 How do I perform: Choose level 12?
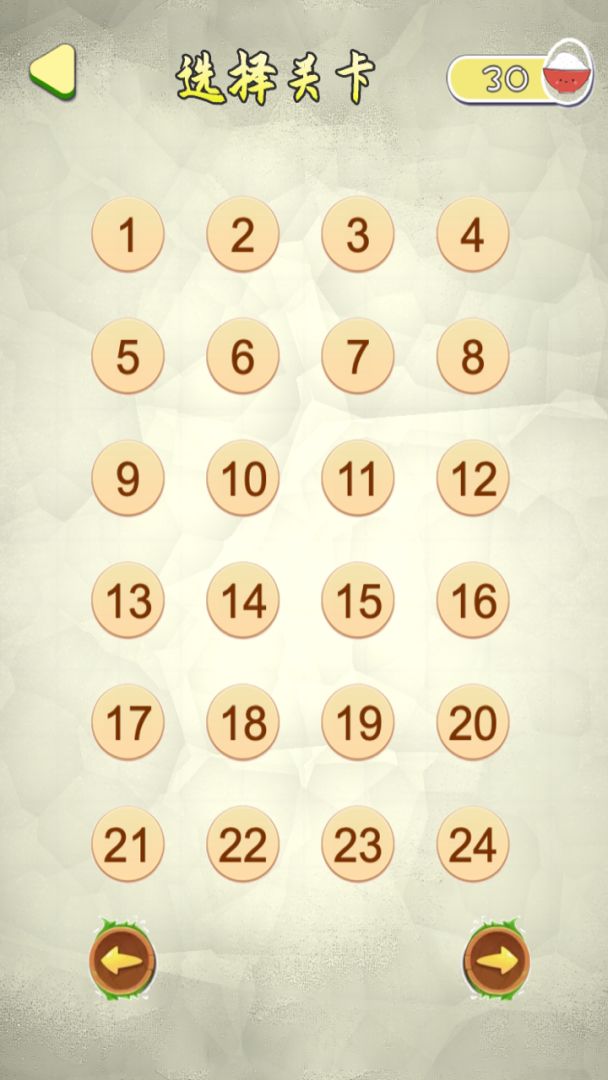pyautogui.click(x=473, y=479)
